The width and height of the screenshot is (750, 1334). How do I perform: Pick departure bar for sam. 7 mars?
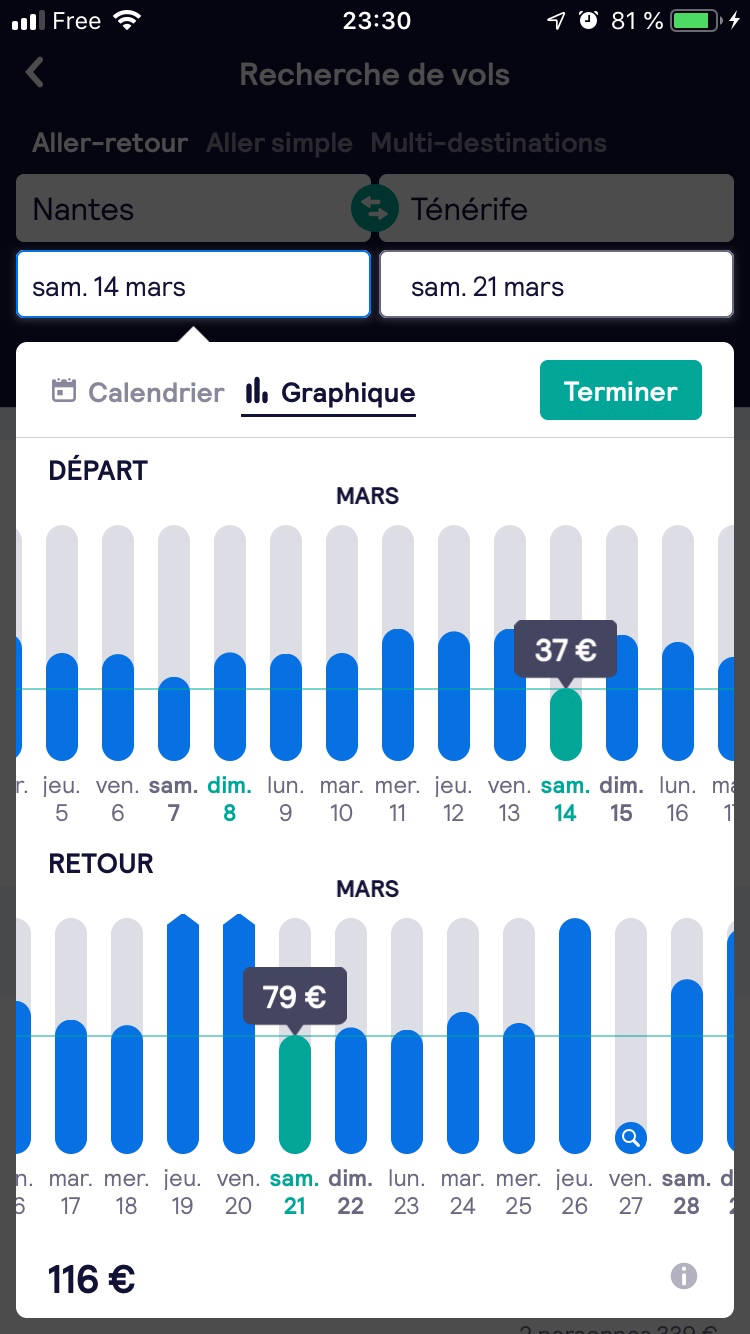pos(174,718)
